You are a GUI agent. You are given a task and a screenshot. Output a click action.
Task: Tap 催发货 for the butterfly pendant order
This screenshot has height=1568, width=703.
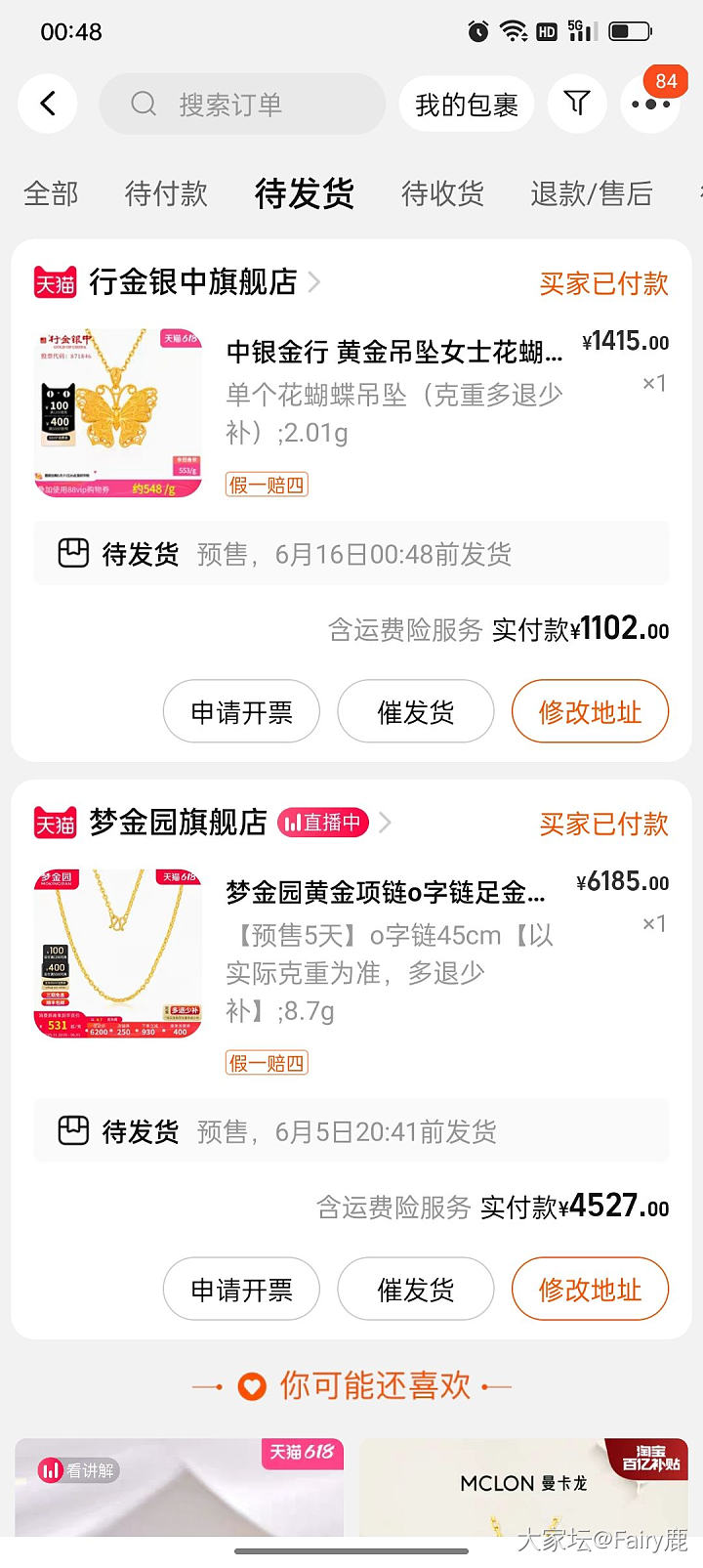click(x=416, y=712)
